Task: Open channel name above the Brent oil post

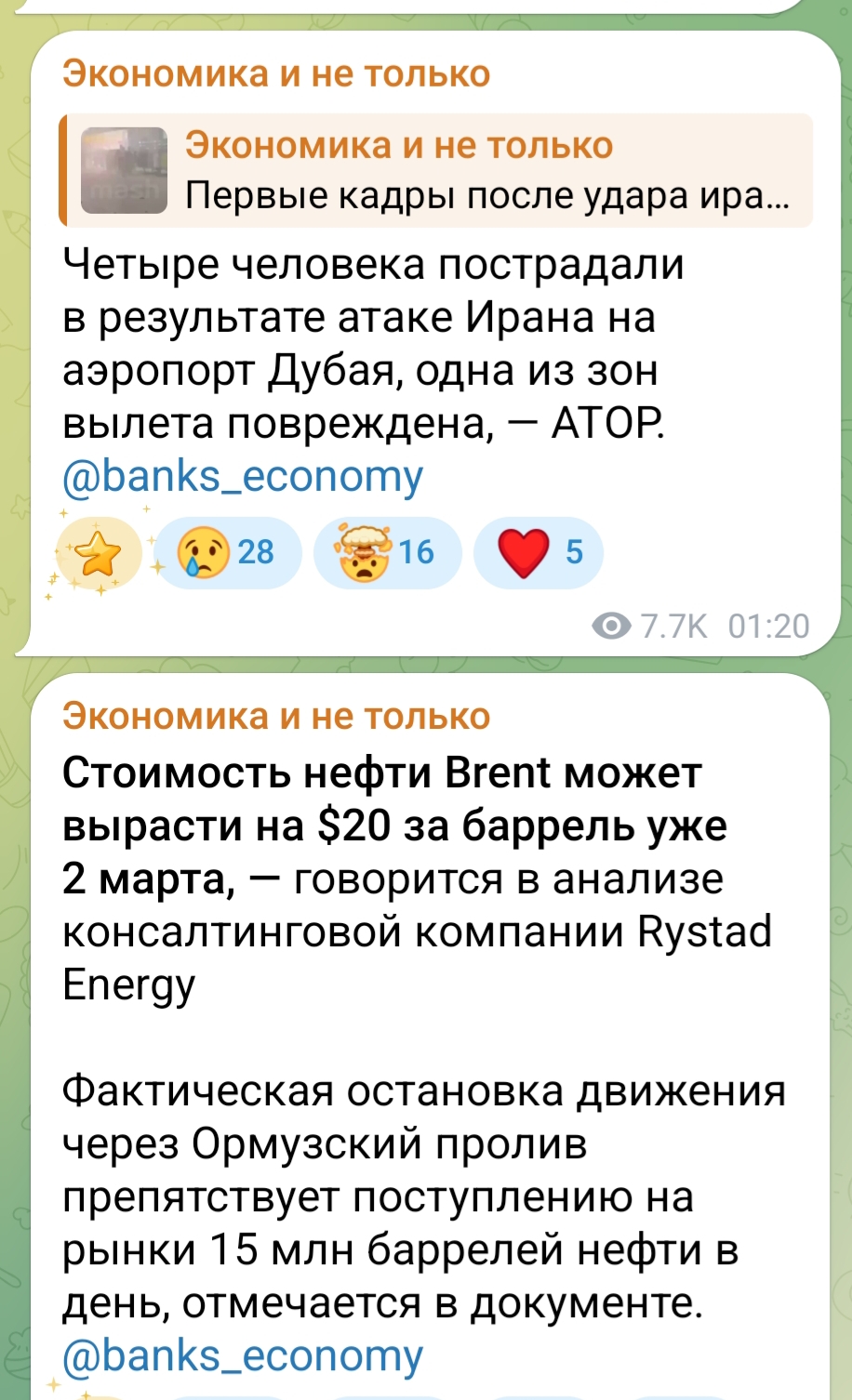Action: pyautogui.click(x=276, y=717)
